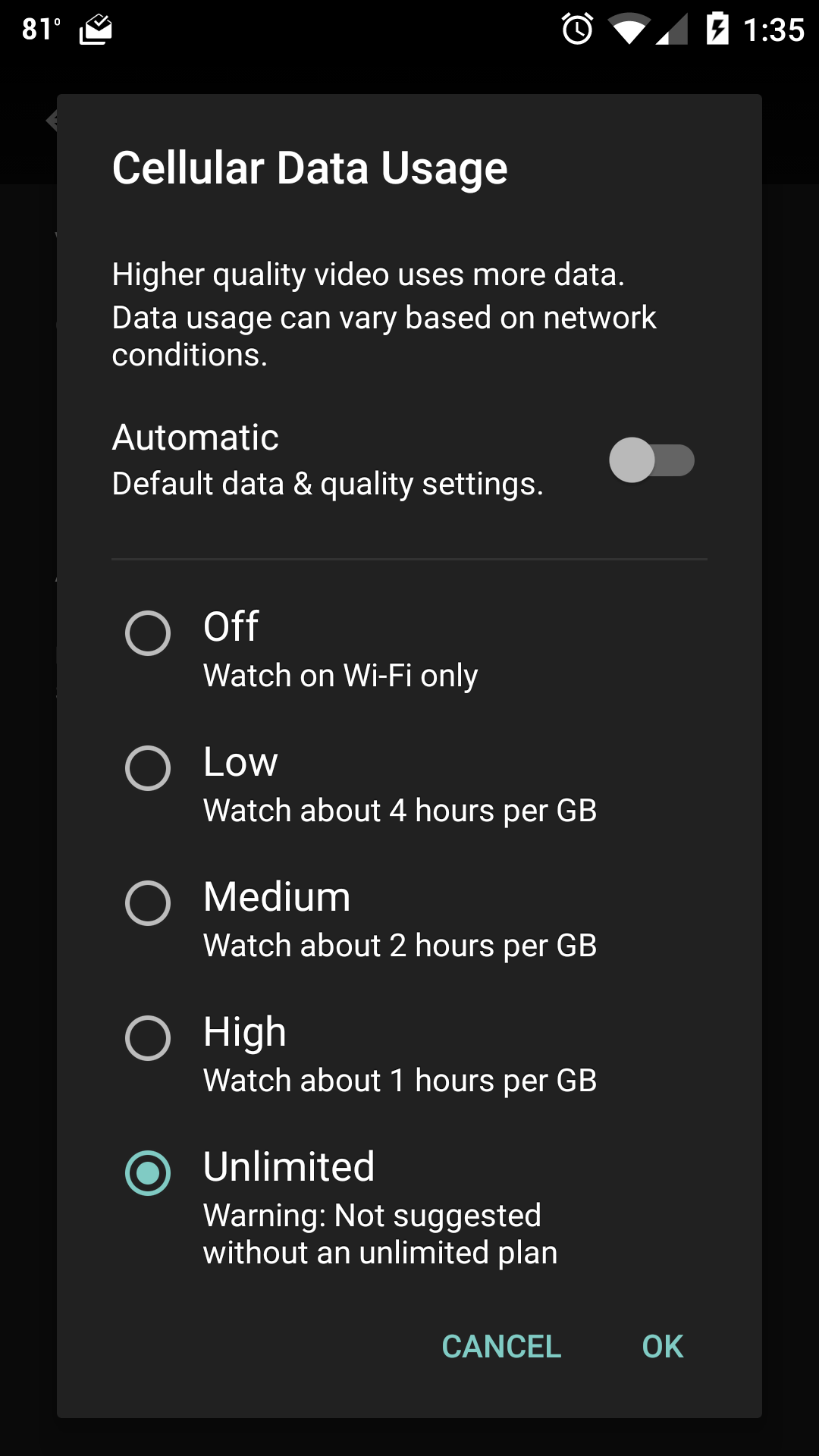This screenshot has width=819, height=1456.
Task: Toggle the Automatic data quality switch
Action: pos(651,460)
